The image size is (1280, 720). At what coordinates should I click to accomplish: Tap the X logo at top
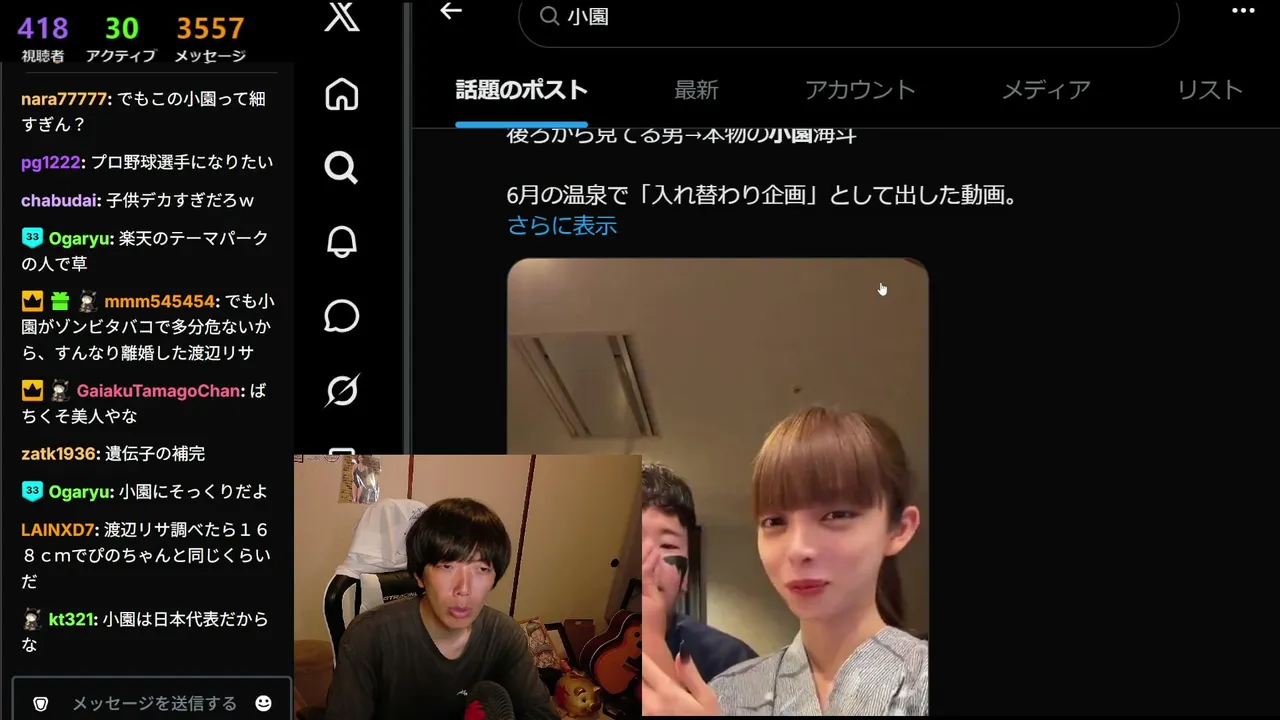[x=342, y=17]
